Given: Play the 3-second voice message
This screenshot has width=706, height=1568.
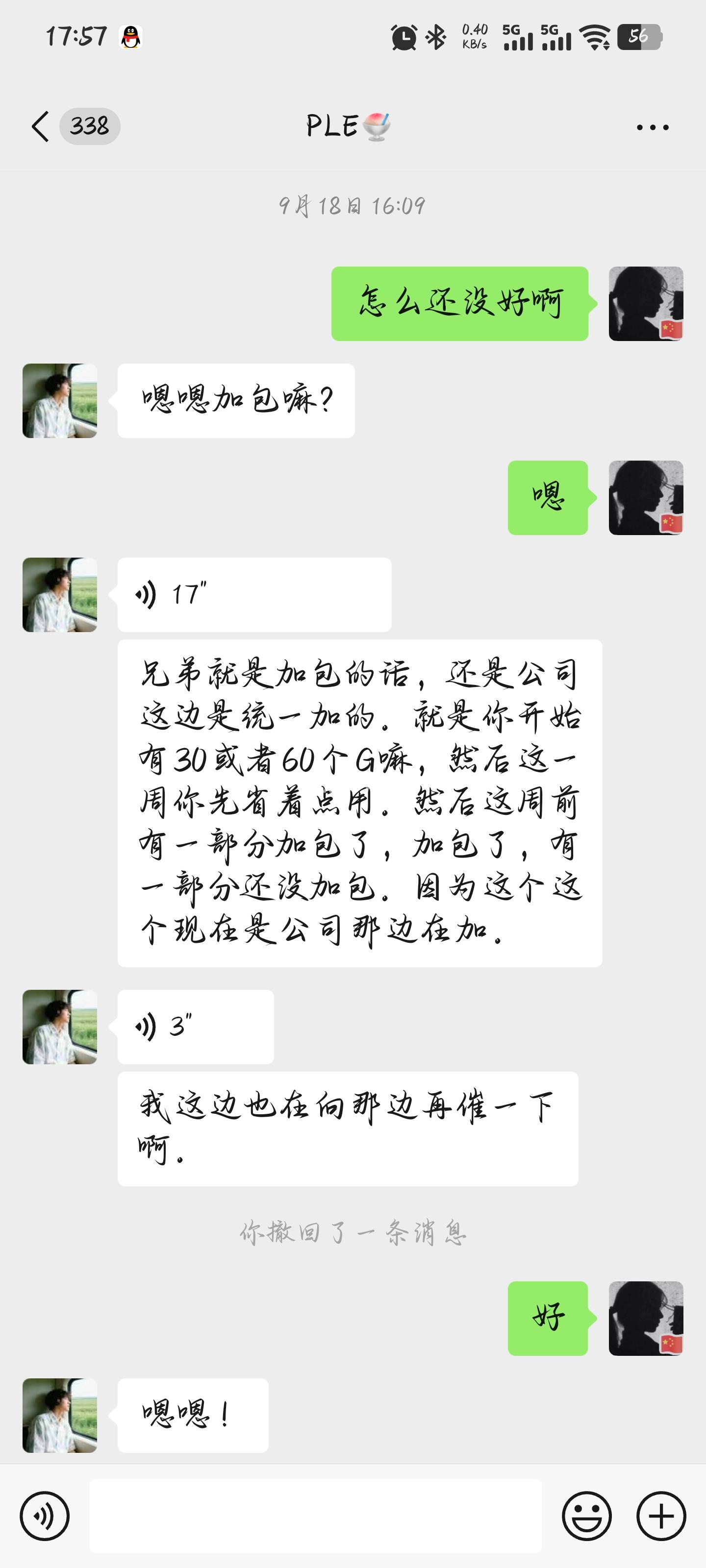Looking at the screenshot, I should pyautogui.click(x=195, y=1026).
